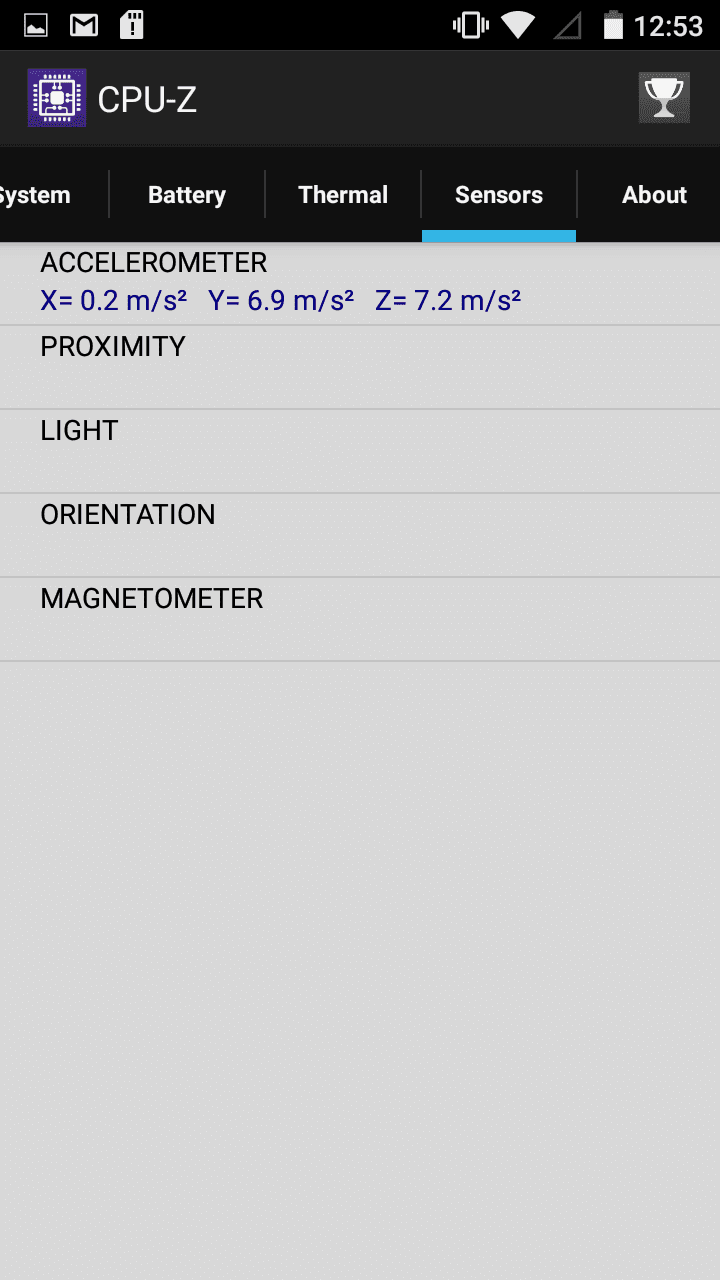720x1280 pixels.
Task: Go to the About tab
Action: (654, 195)
